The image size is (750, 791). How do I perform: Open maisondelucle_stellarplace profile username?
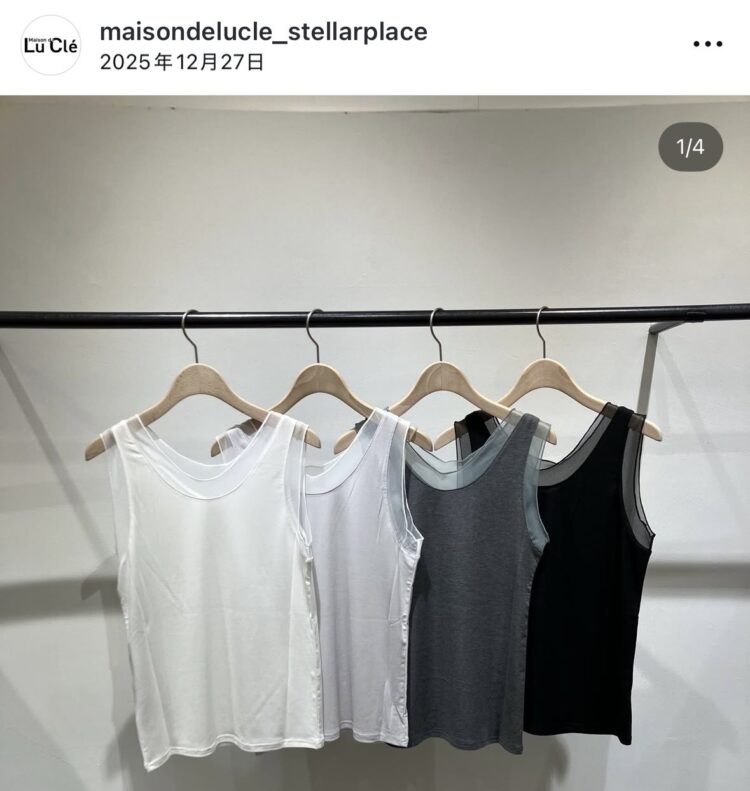tap(264, 31)
